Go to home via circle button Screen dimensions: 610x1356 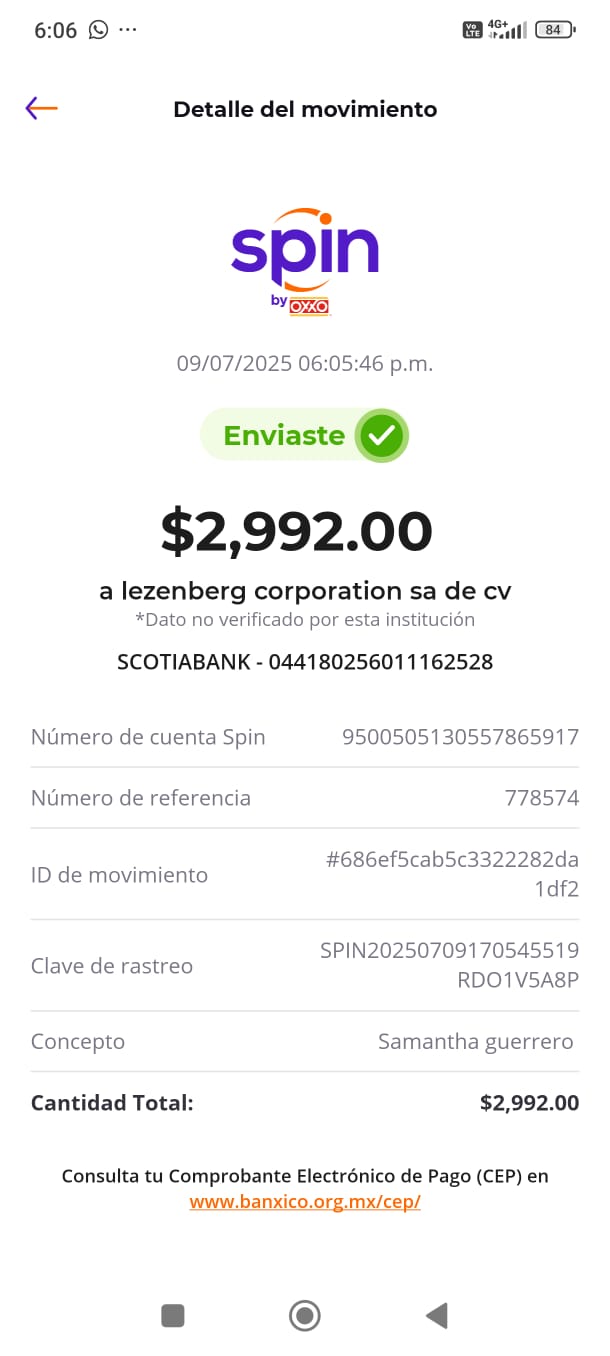pyautogui.click(x=305, y=1315)
